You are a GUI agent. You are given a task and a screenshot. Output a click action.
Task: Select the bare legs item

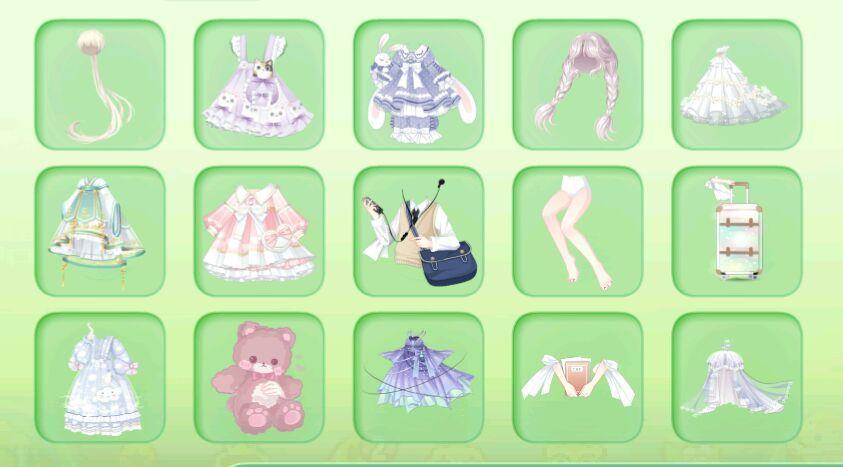[577, 232]
